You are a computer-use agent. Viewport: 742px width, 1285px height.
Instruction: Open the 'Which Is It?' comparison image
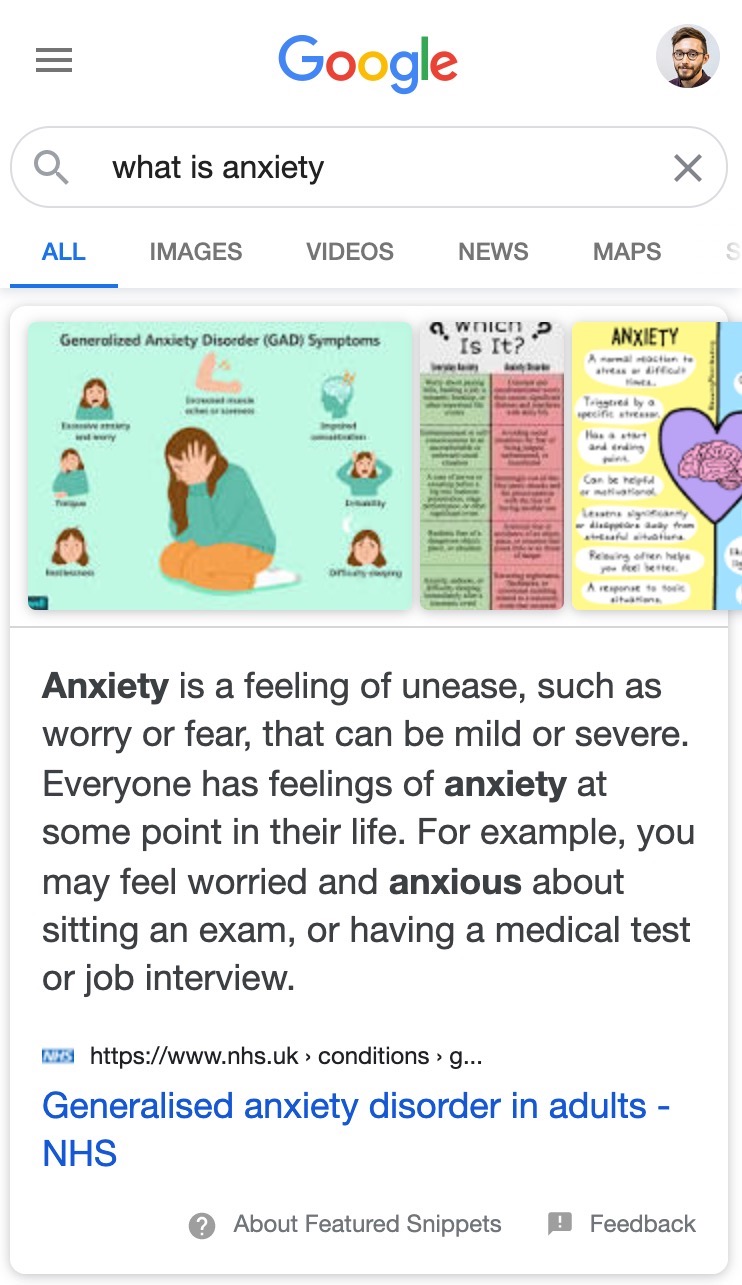[x=492, y=465]
